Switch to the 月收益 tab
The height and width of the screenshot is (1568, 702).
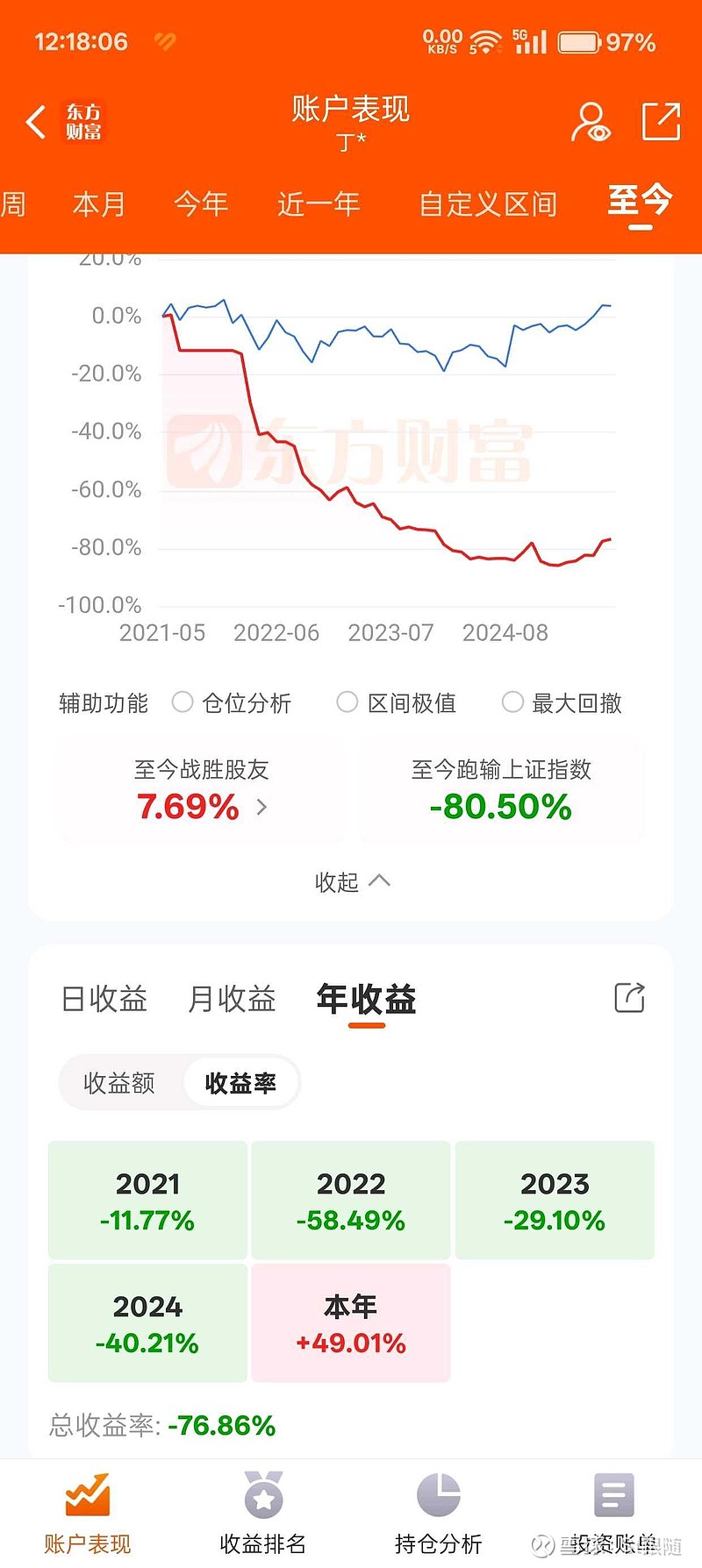(233, 999)
